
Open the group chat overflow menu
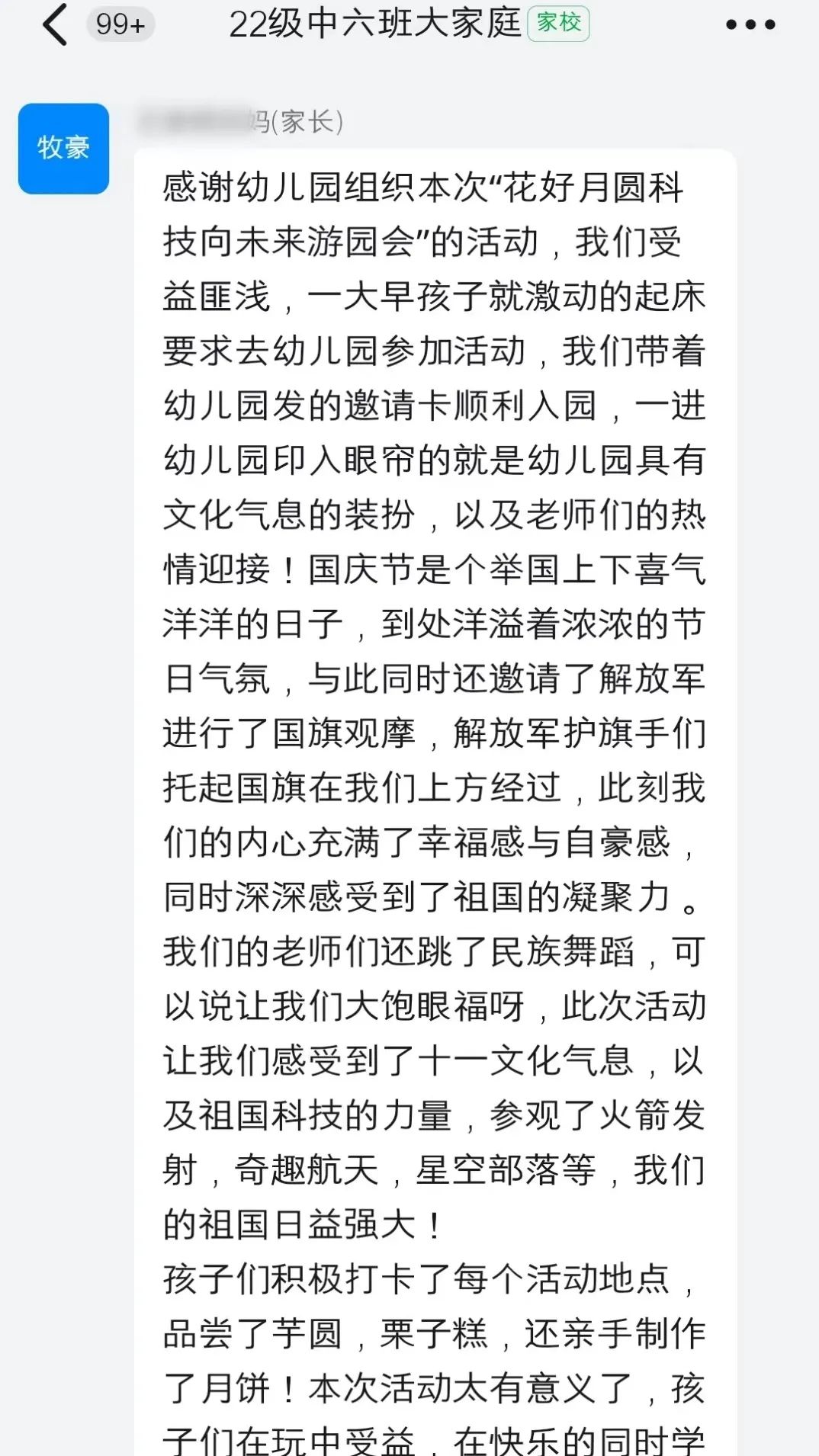(750, 24)
